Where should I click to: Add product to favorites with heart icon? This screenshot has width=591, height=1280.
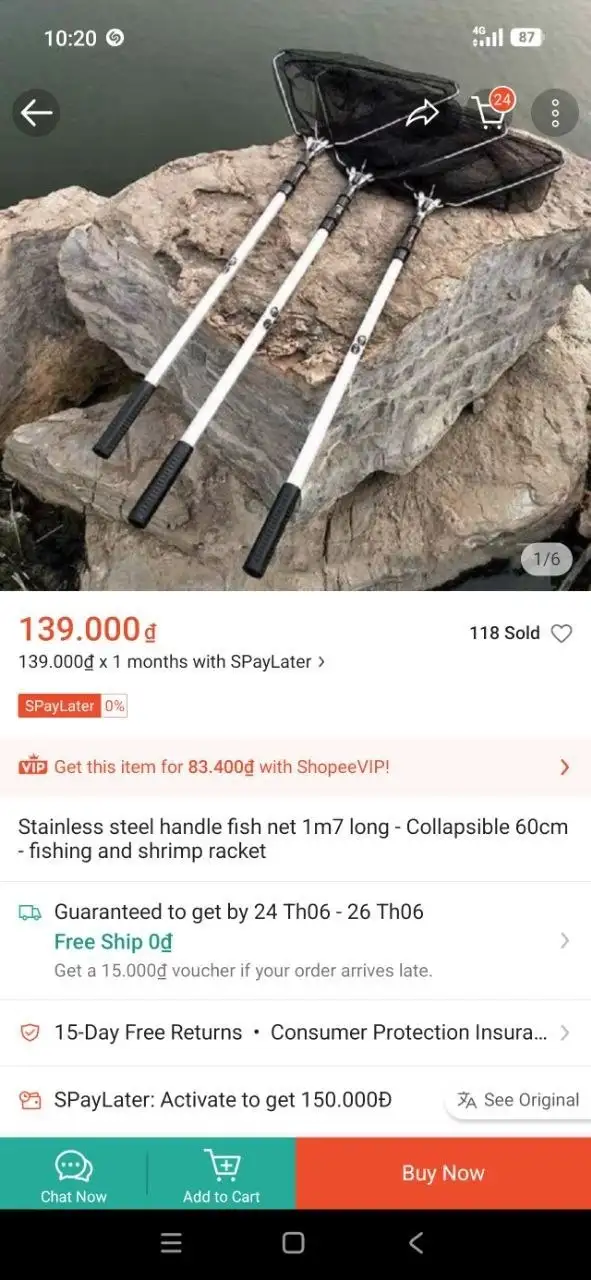click(562, 633)
